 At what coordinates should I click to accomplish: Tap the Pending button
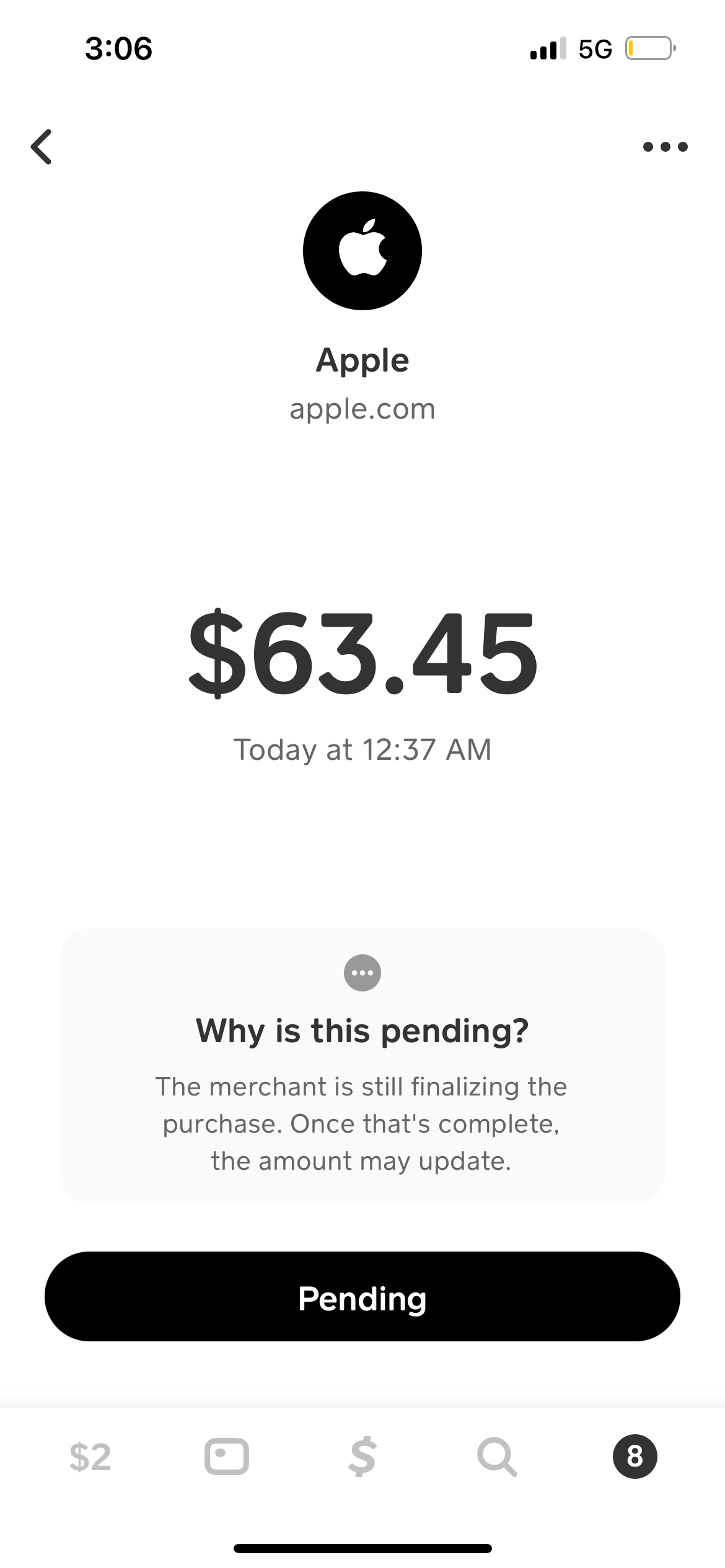coord(362,1297)
